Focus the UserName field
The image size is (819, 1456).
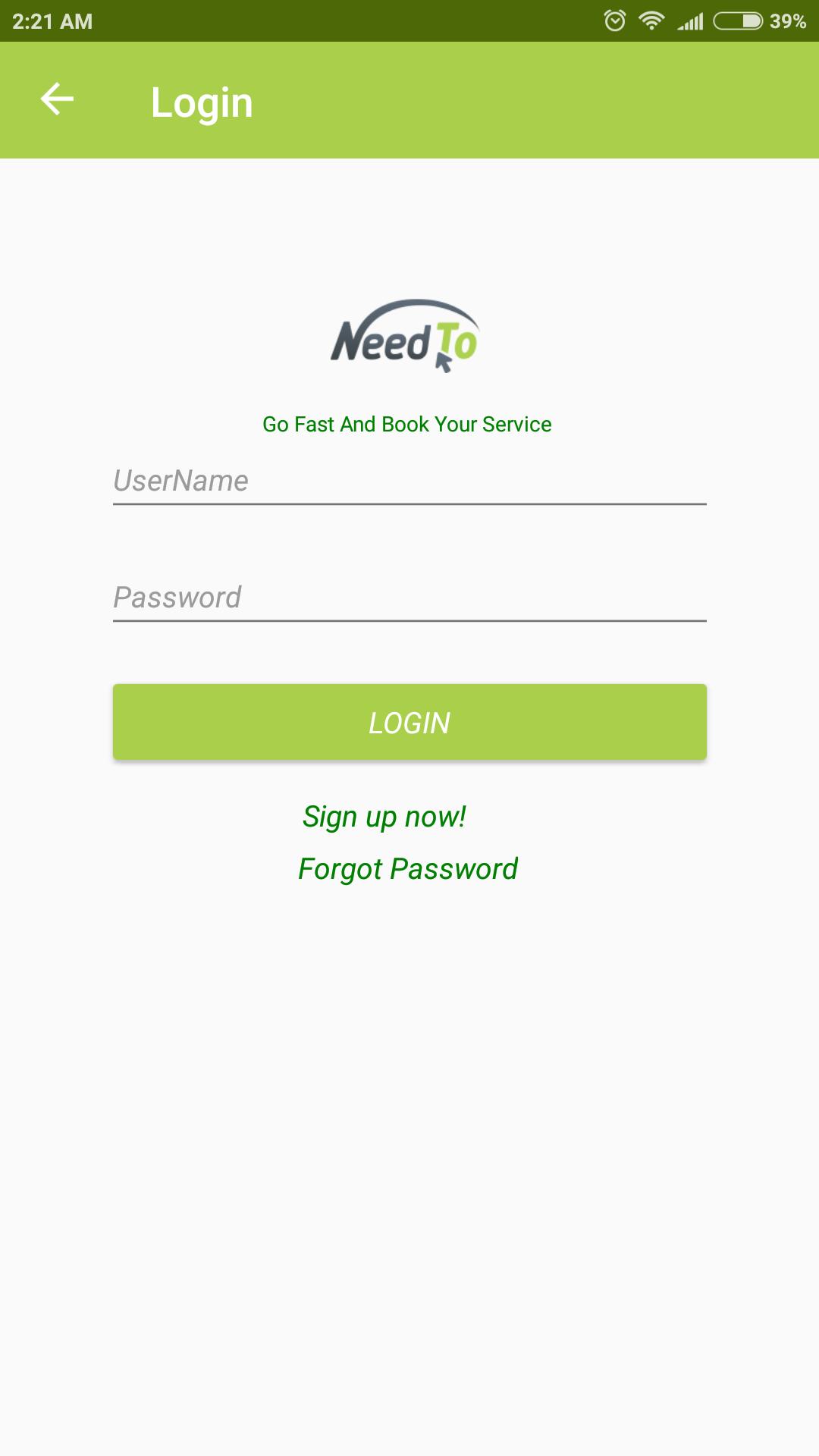(409, 481)
